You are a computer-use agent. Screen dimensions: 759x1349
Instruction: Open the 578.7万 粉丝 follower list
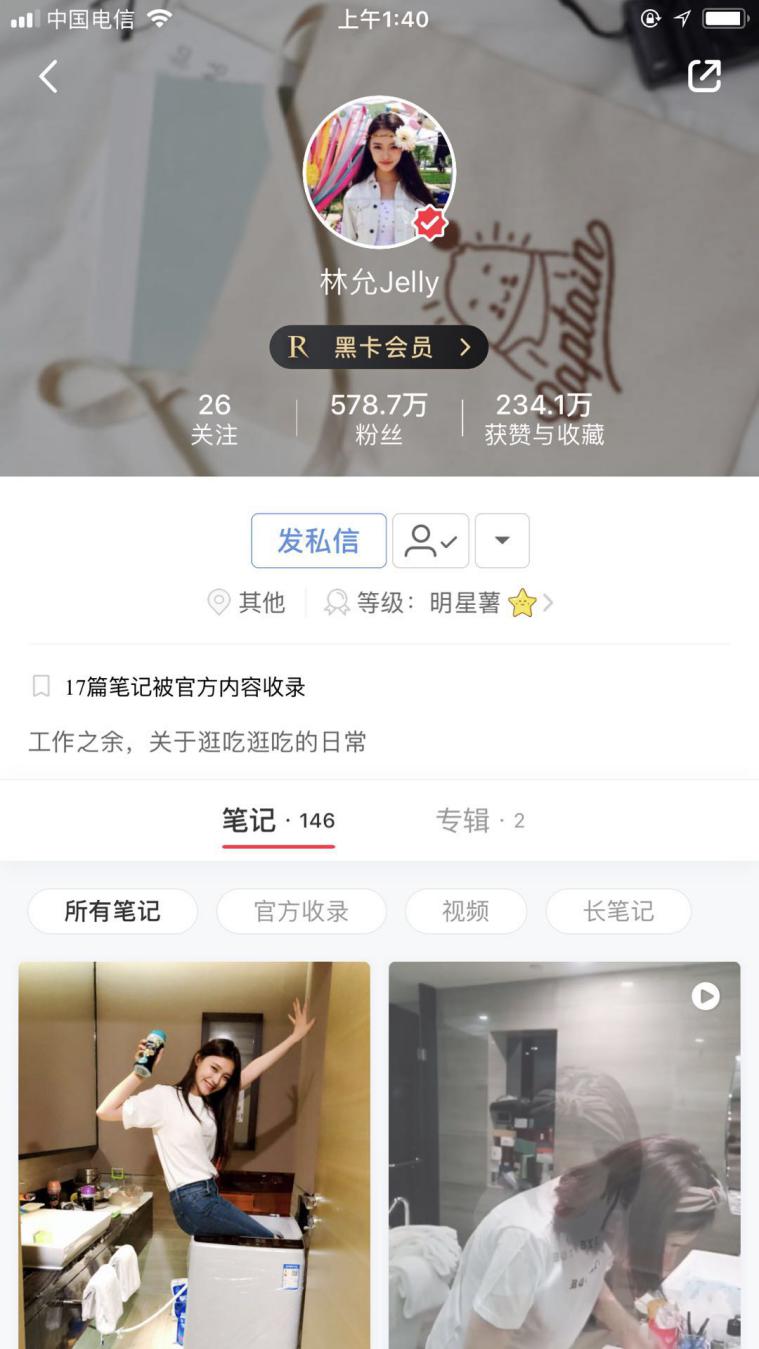tap(378, 415)
